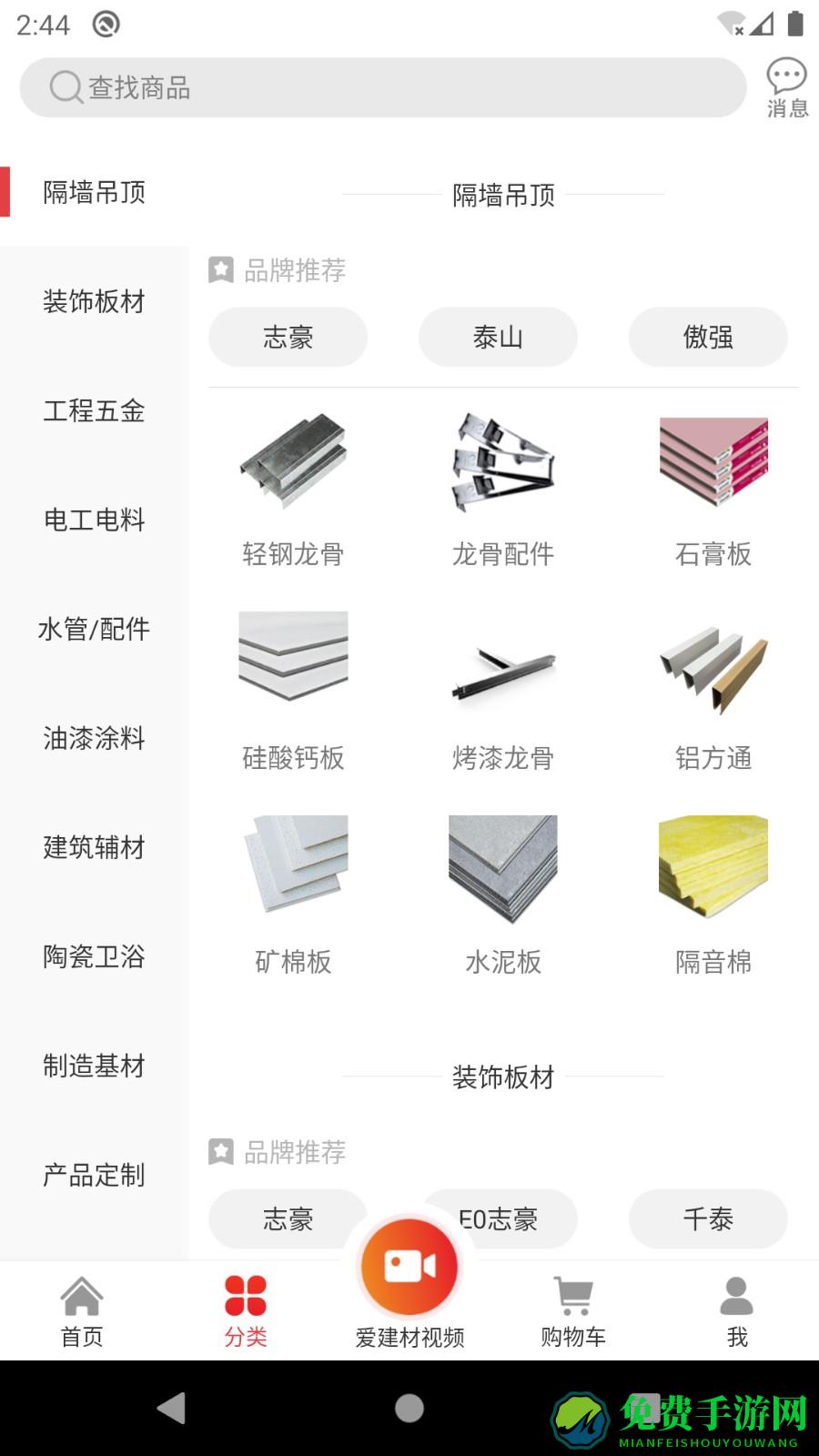Open the 轻钢龙骨 product tile

click(x=293, y=487)
